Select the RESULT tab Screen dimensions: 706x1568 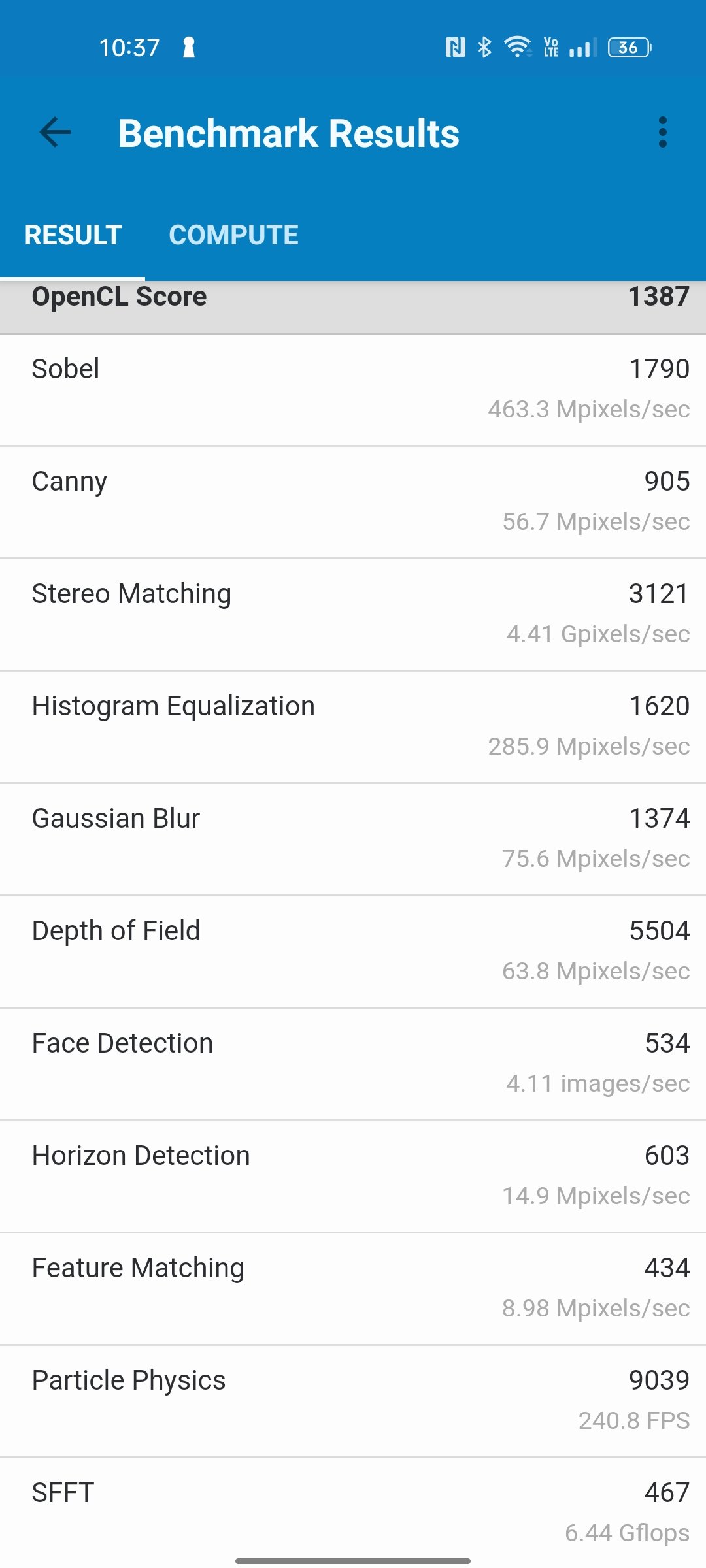click(73, 235)
